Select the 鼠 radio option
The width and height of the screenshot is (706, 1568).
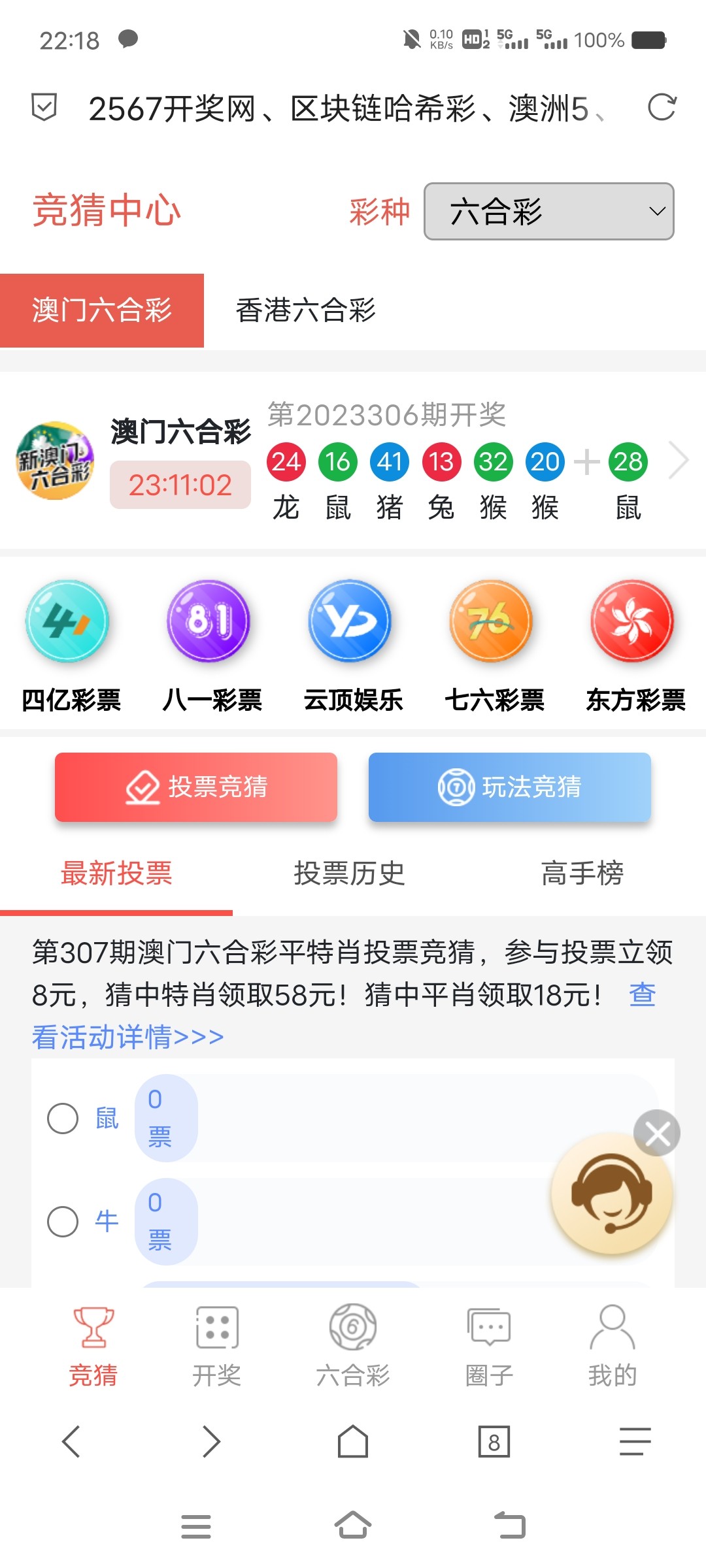63,1118
